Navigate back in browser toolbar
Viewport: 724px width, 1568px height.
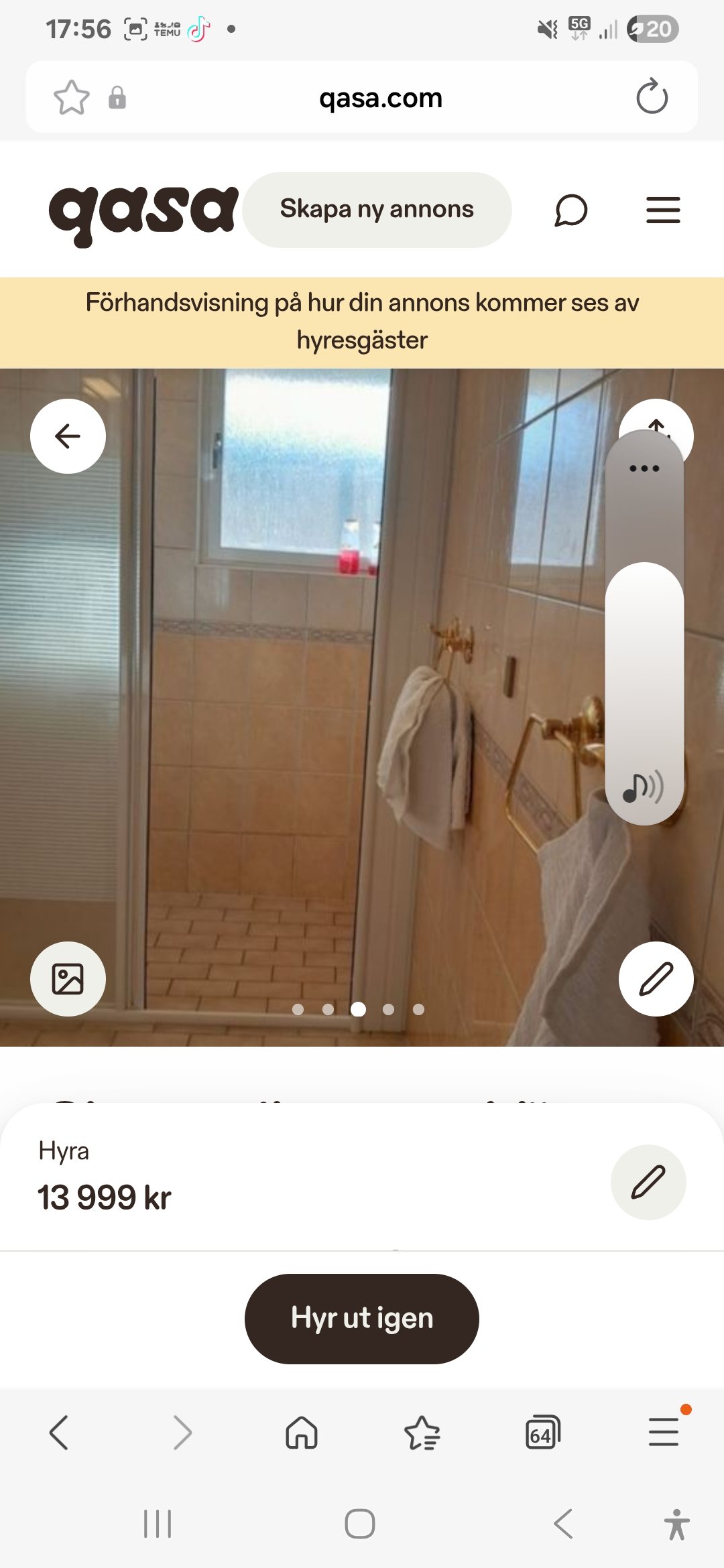point(59,1433)
